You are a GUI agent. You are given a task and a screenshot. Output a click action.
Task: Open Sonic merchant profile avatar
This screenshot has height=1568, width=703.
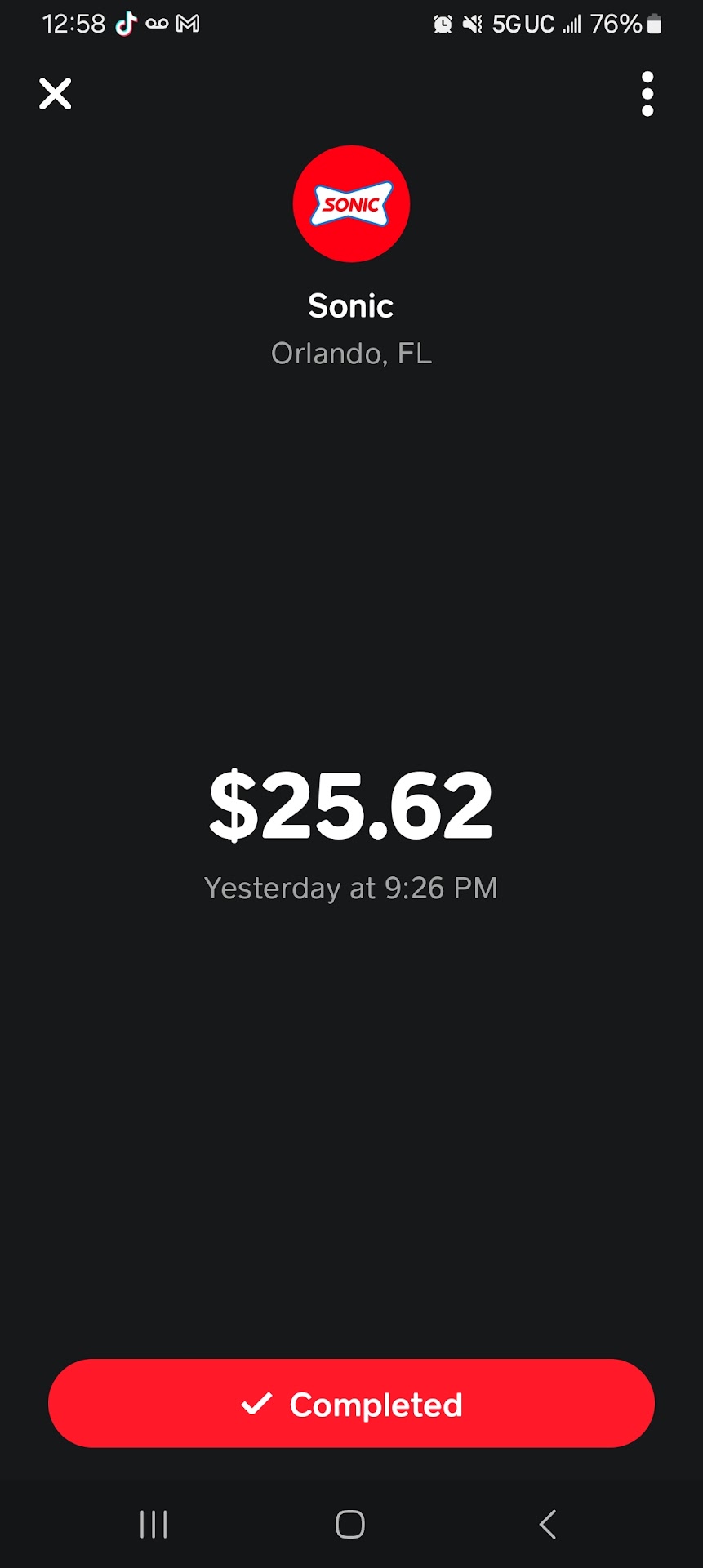351,204
